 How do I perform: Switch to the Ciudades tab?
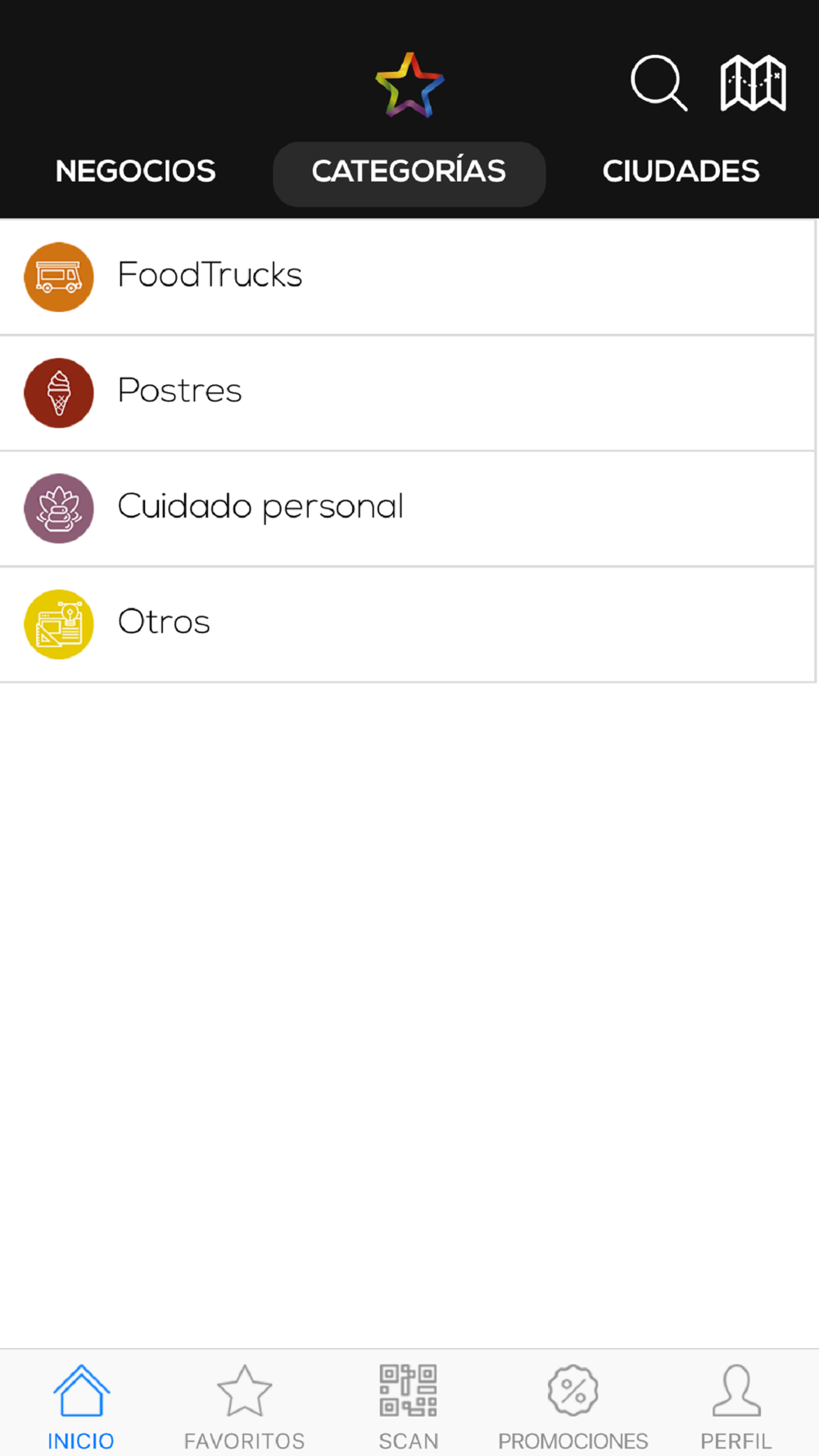coord(681,171)
